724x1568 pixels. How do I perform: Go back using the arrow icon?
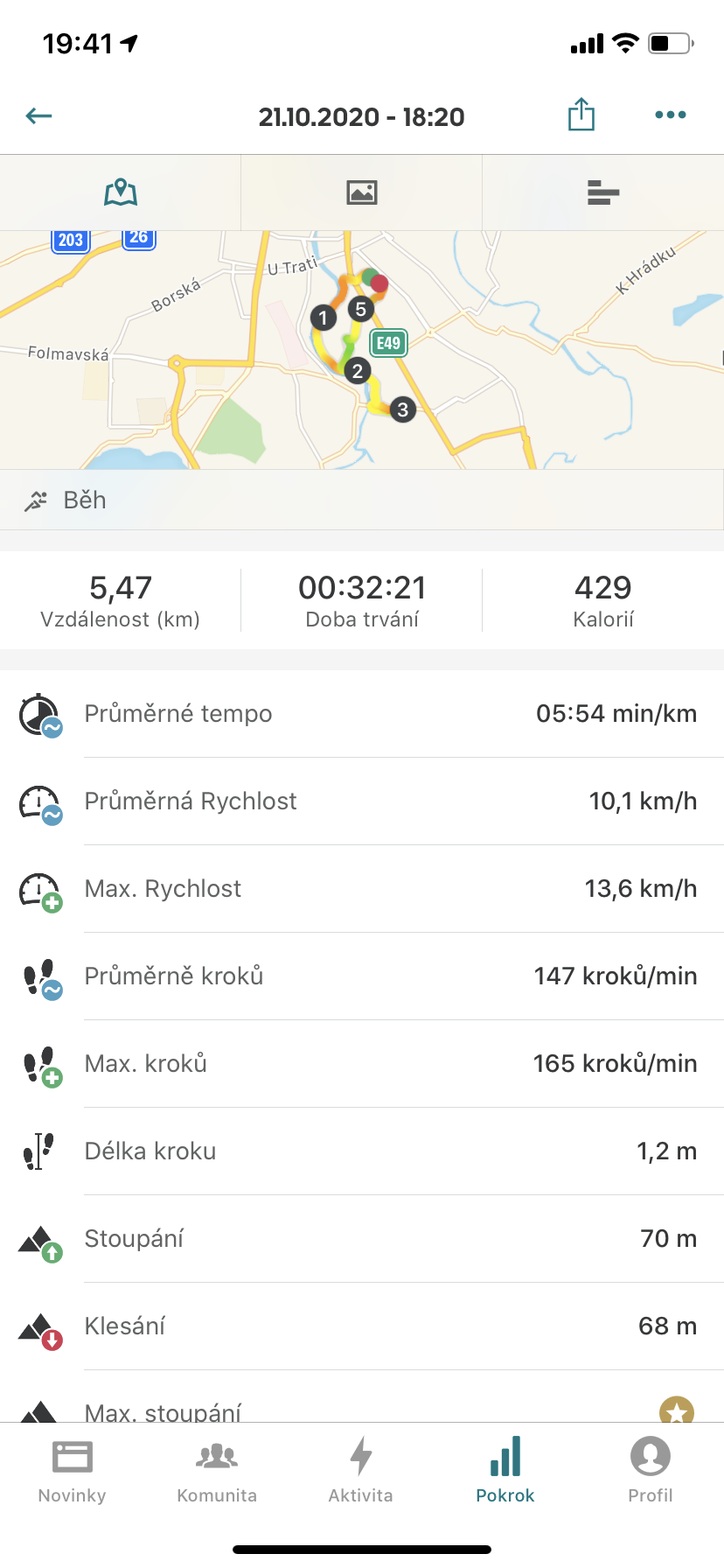pos(39,115)
